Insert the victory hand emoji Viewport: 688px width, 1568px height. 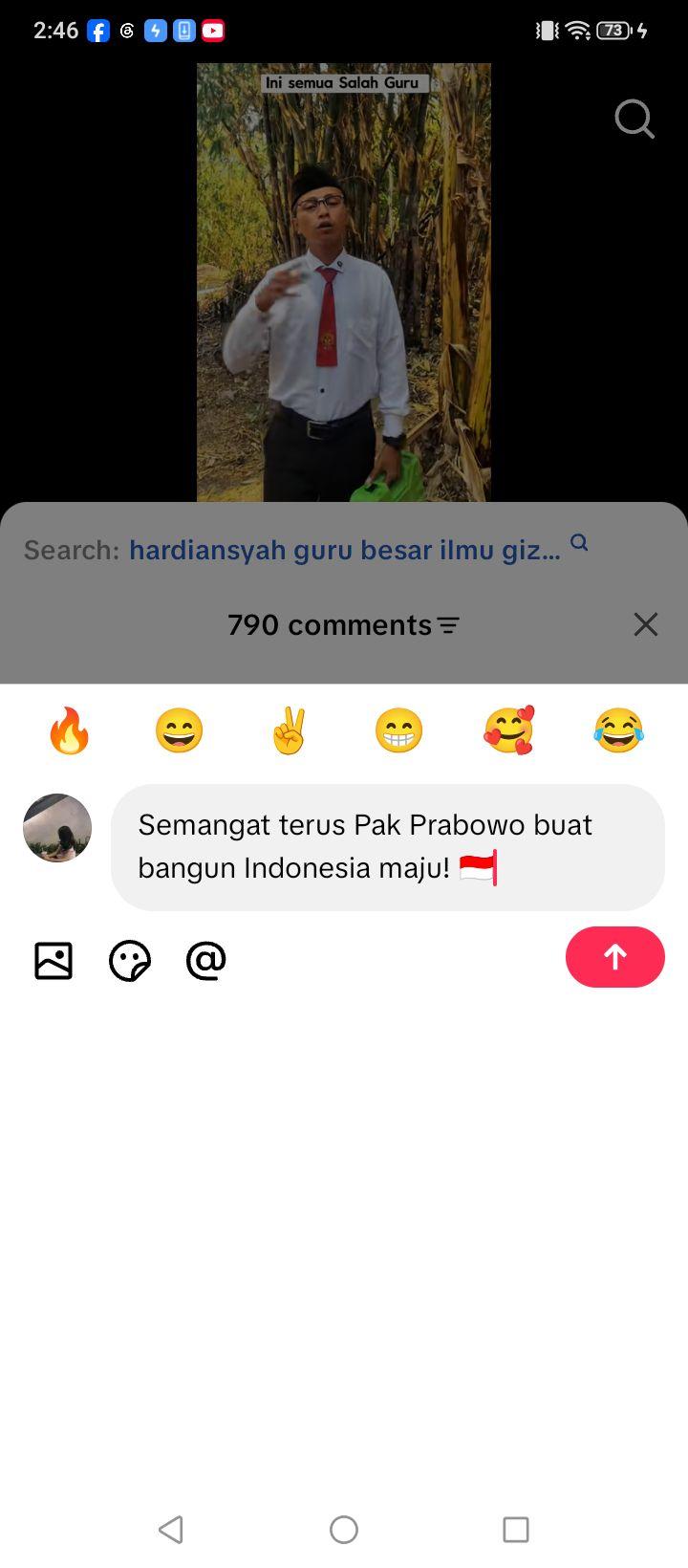coord(289,731)
